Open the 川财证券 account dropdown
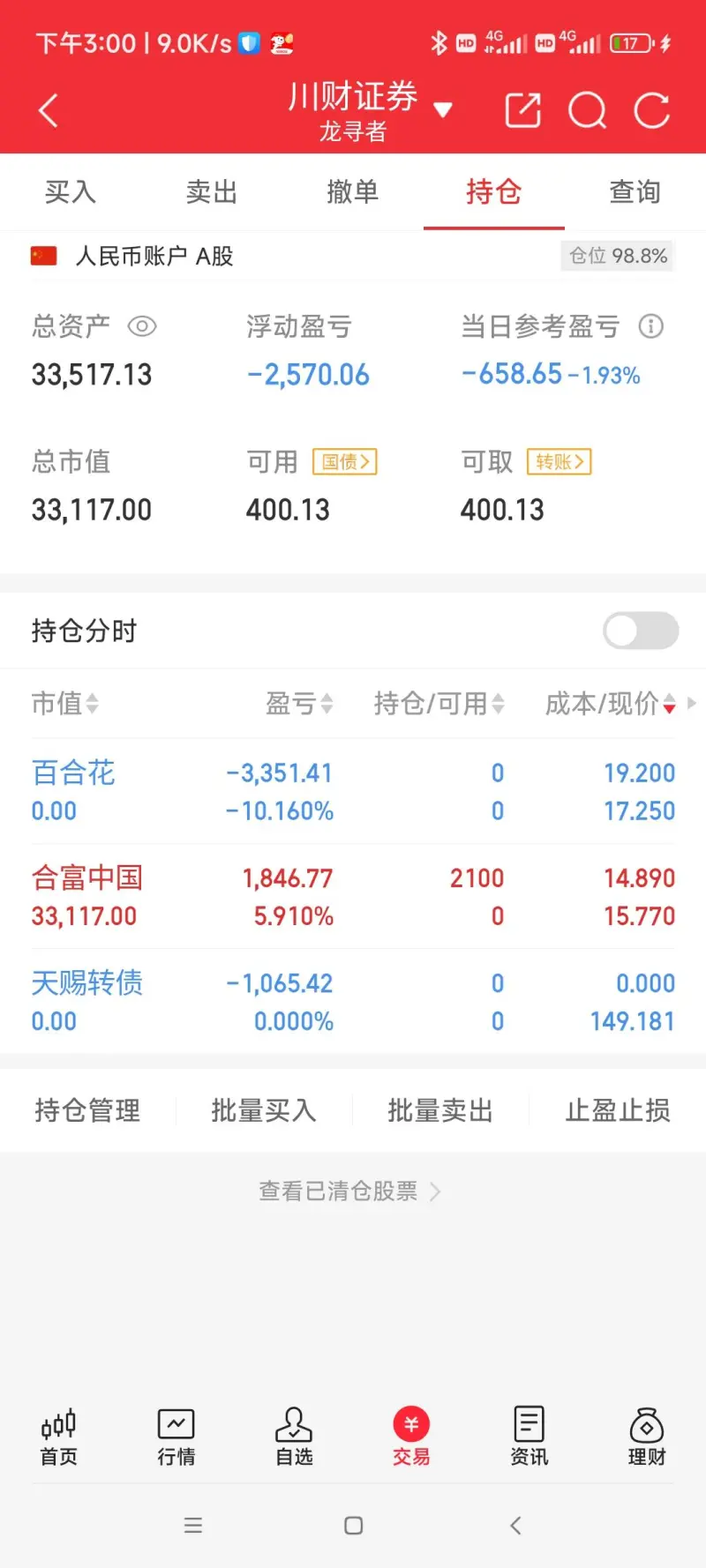706x1568 pixels. (x=370, y=109)
